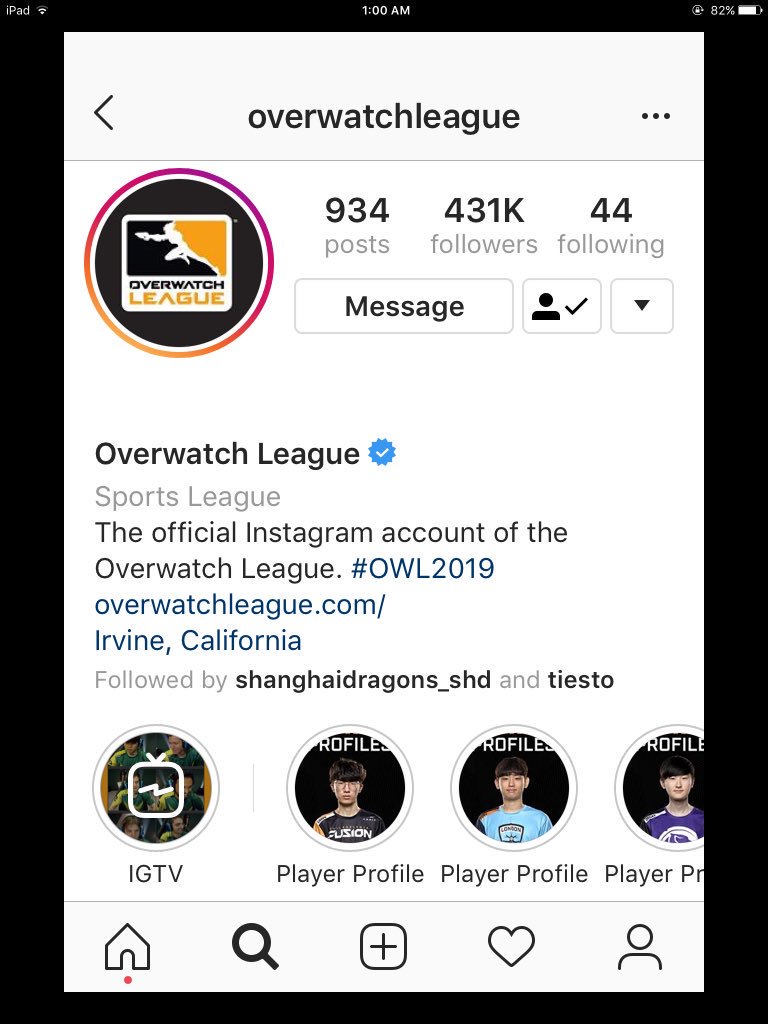The height and width of the screenshot is (1024, 768).
Task: Open the IGTV highlight
Action: click(x=155, y=789)
